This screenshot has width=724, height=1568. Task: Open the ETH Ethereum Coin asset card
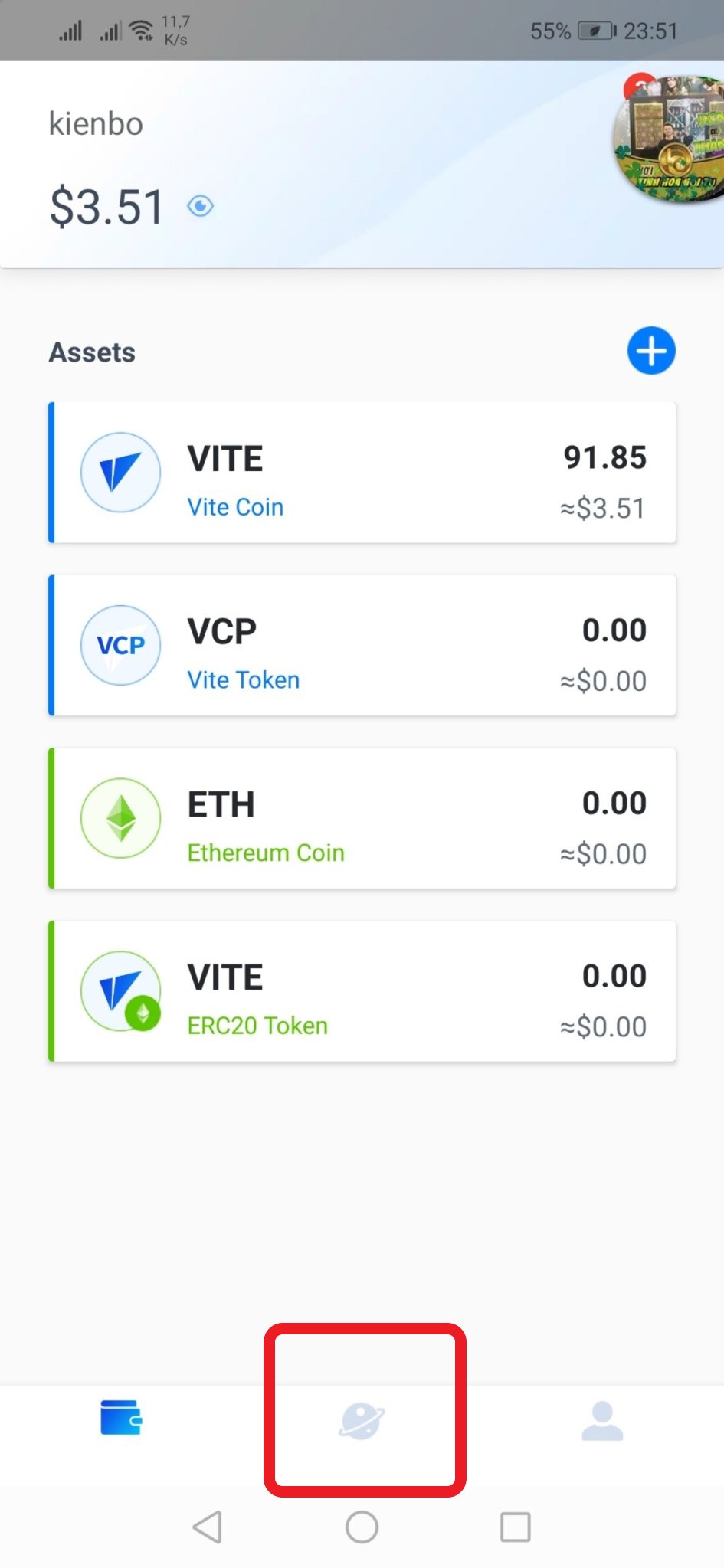point(362,818)
